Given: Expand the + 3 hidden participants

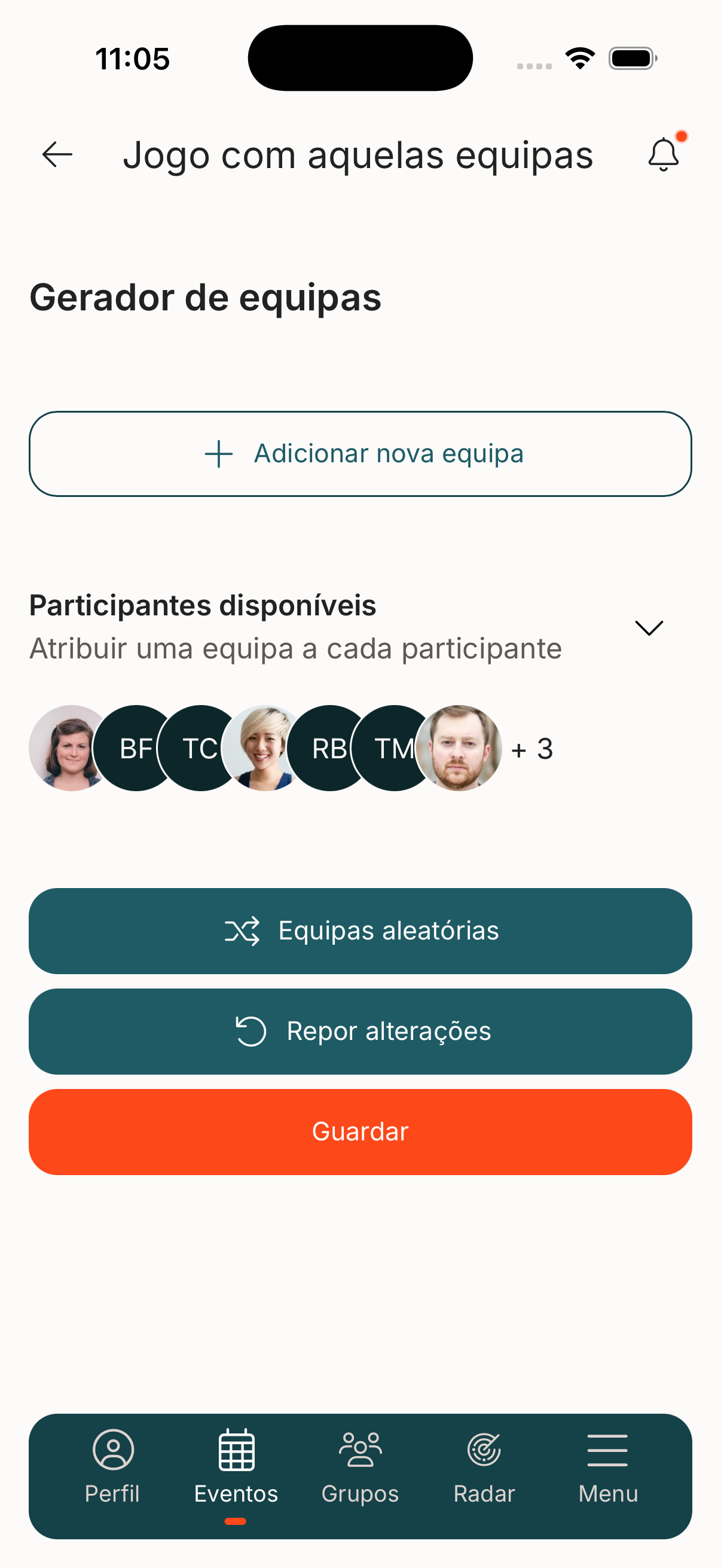Looking at the screenshot, I should [531, 749].
